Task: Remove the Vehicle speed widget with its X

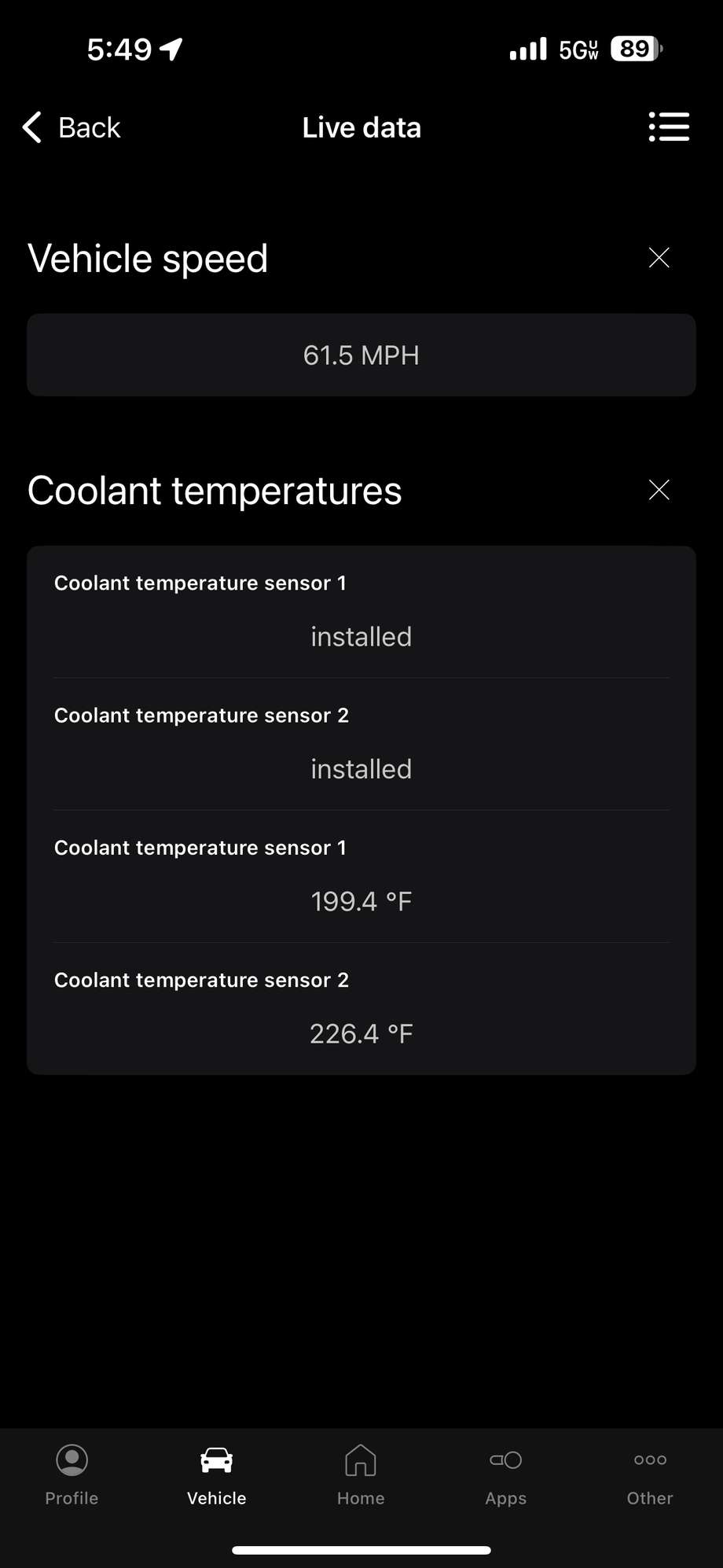Action: coord(659,257)
